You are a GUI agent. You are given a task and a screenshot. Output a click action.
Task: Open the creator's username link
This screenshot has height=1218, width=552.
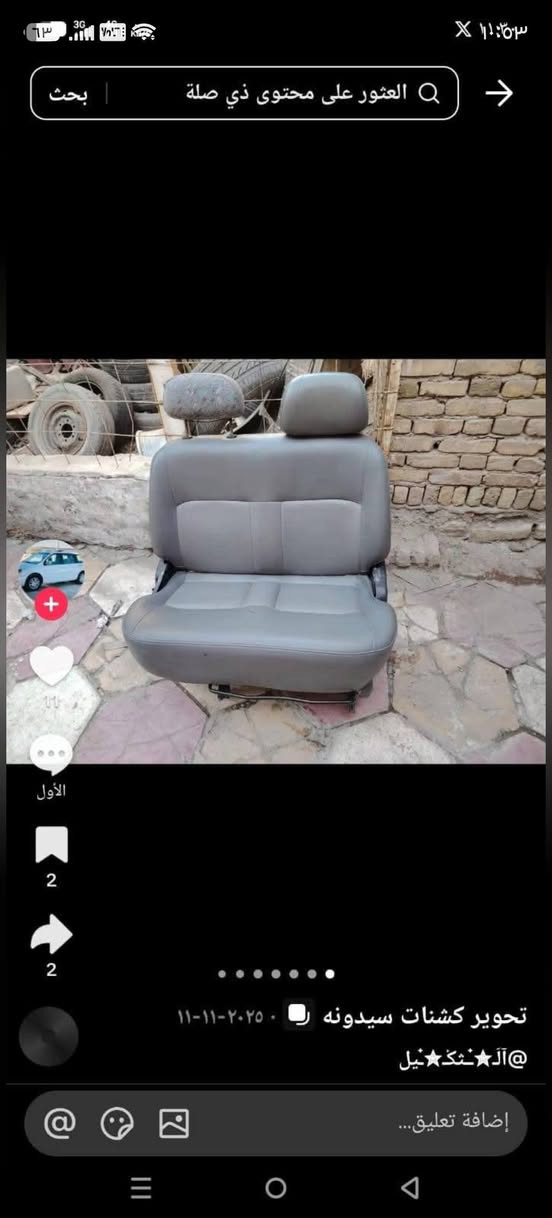[462, 1058]
